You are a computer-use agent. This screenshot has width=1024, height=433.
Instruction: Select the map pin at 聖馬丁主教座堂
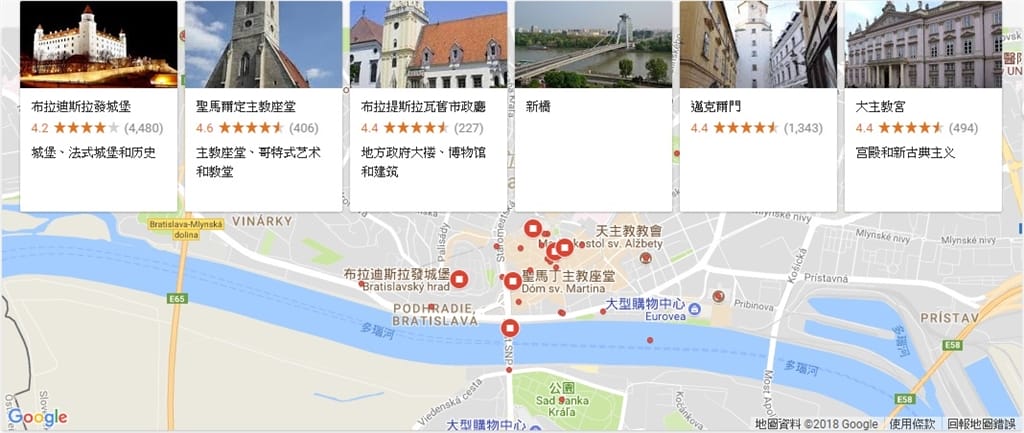click(513, 281)
